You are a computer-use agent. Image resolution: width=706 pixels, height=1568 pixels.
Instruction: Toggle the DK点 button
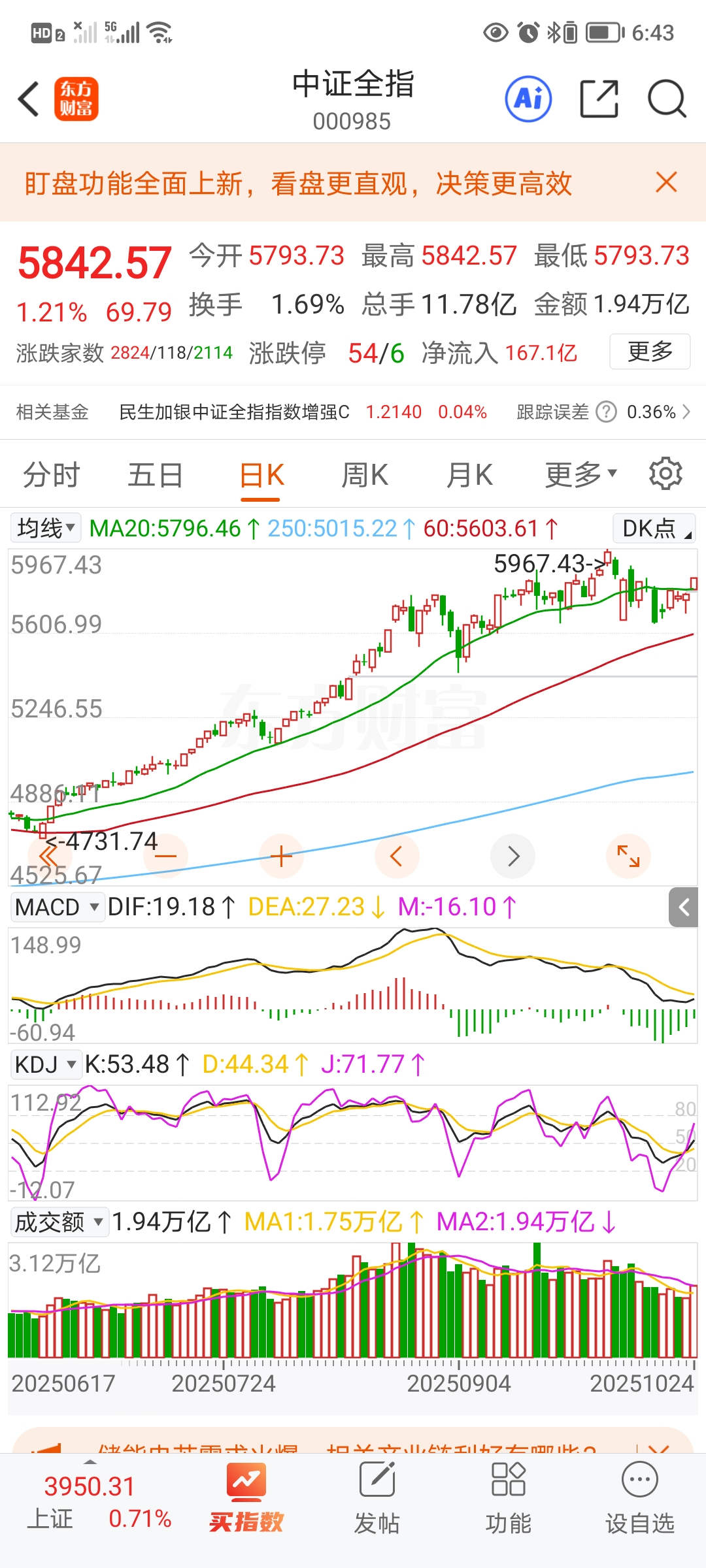pyautogui.click(x=654, y=528)
